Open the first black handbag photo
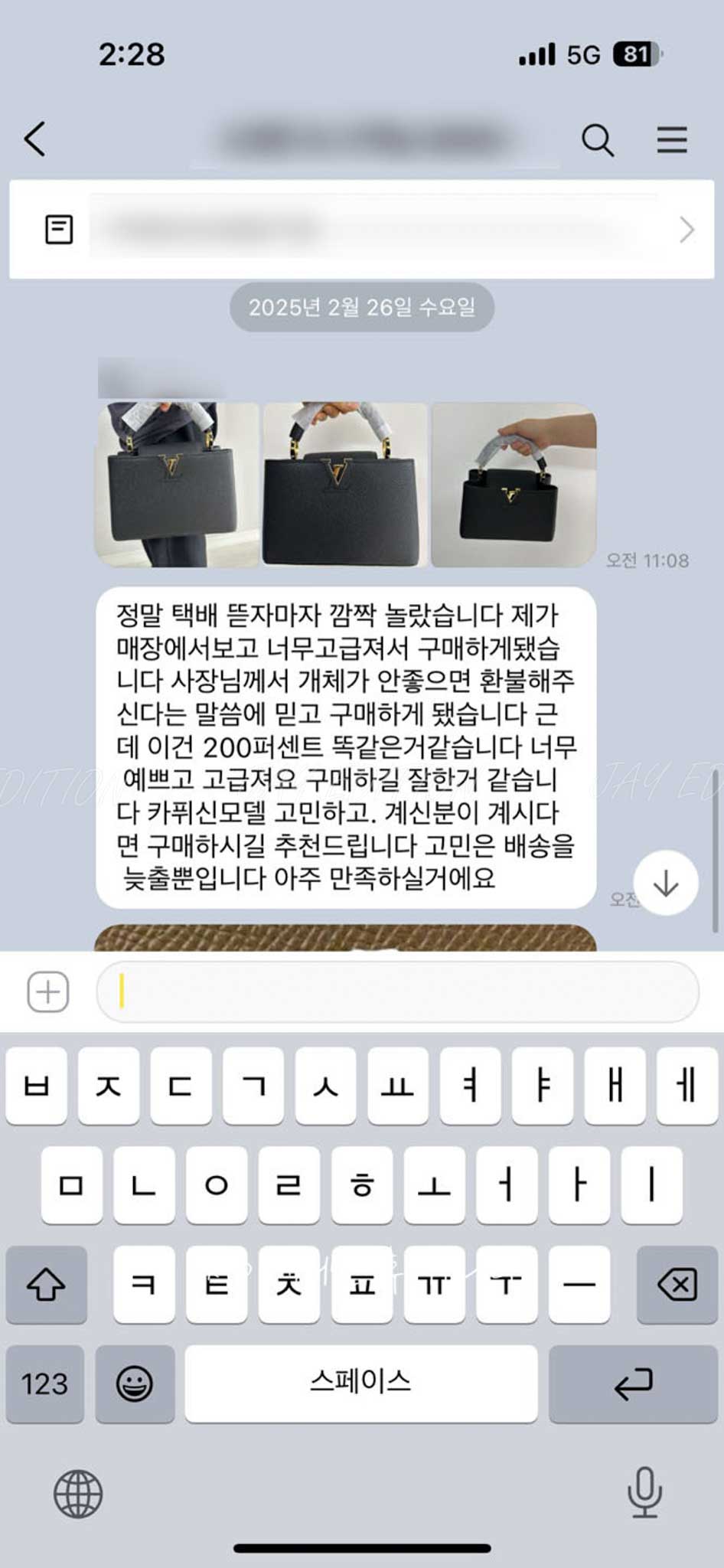724x1568 pixels. 177,485
